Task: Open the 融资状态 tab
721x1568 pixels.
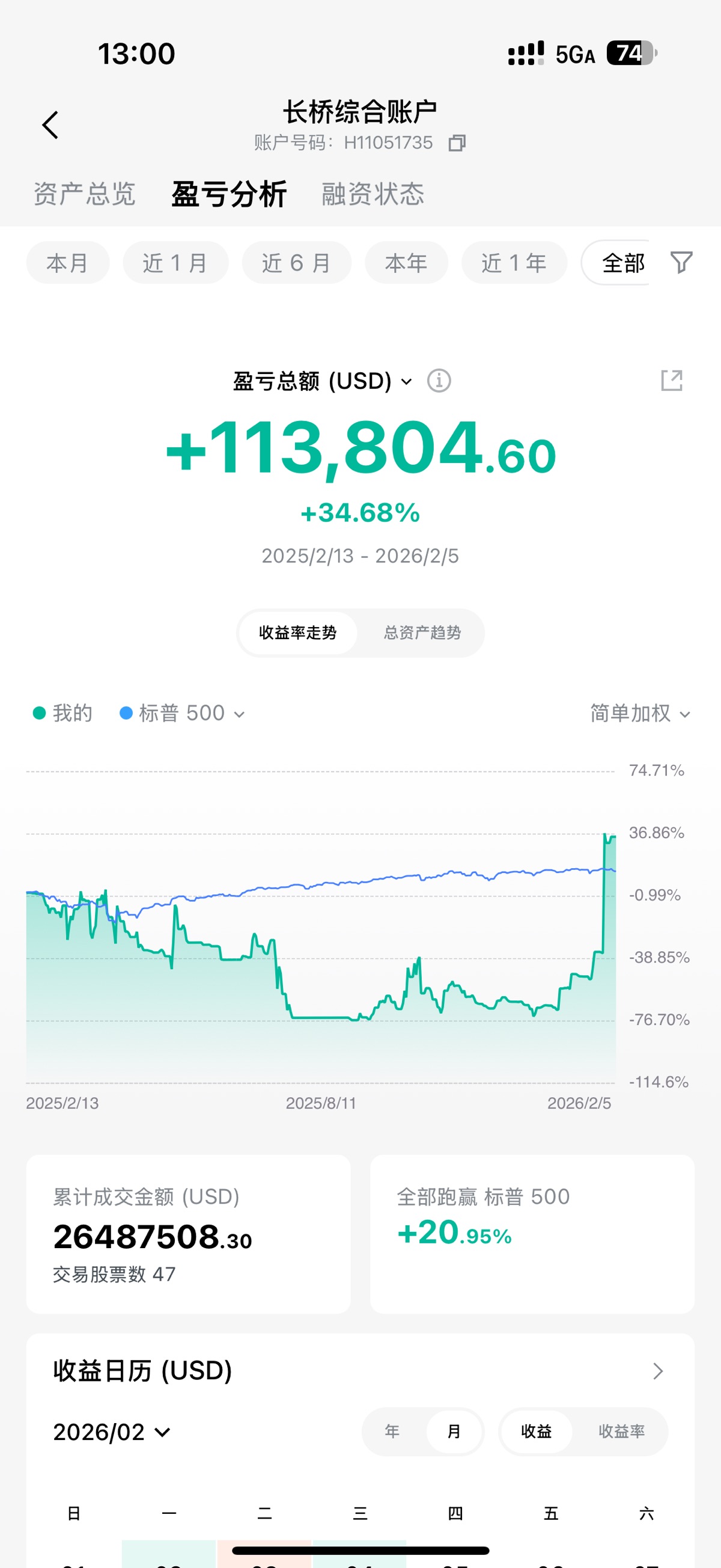Action: pos(373,194)
